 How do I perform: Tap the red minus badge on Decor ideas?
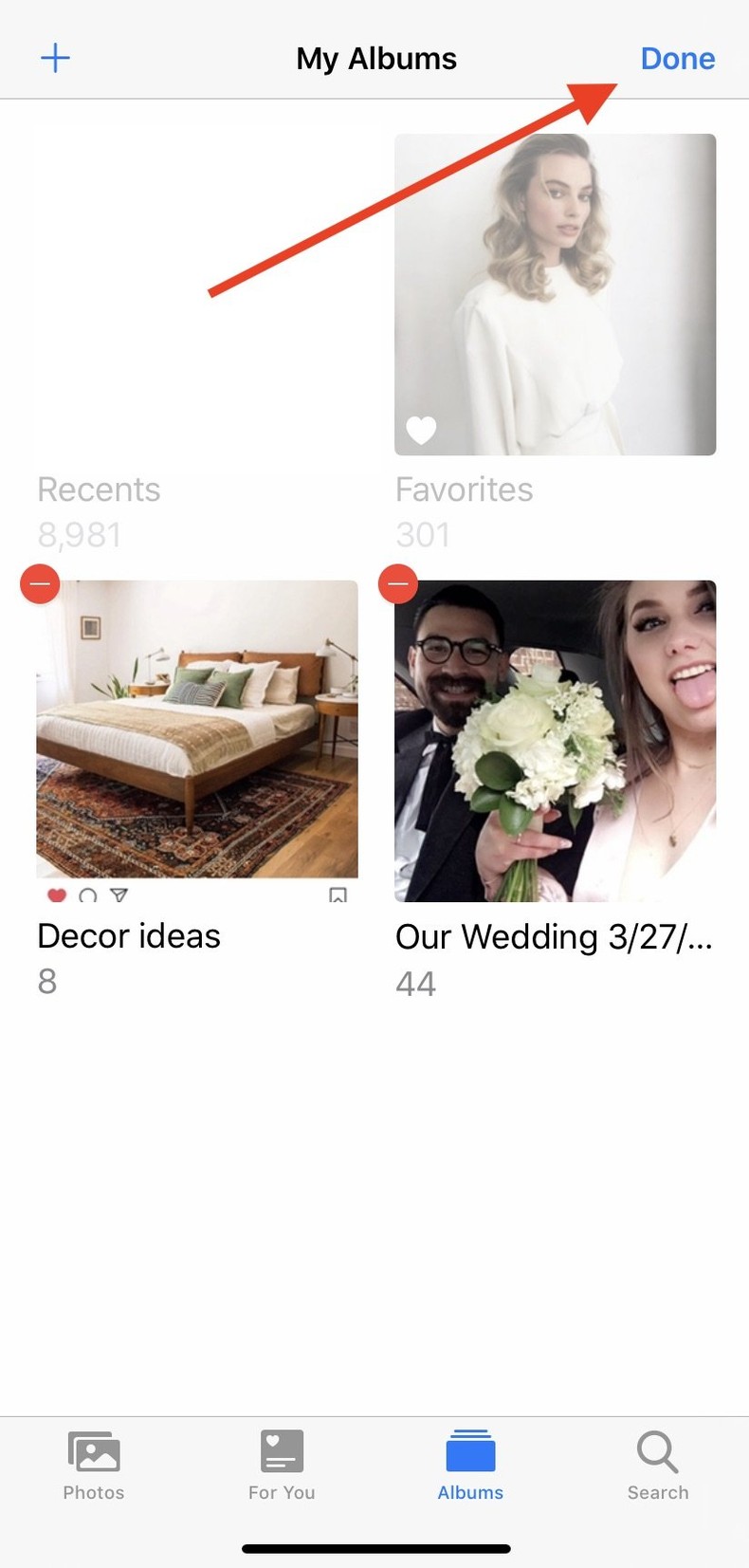click(40, 583)
